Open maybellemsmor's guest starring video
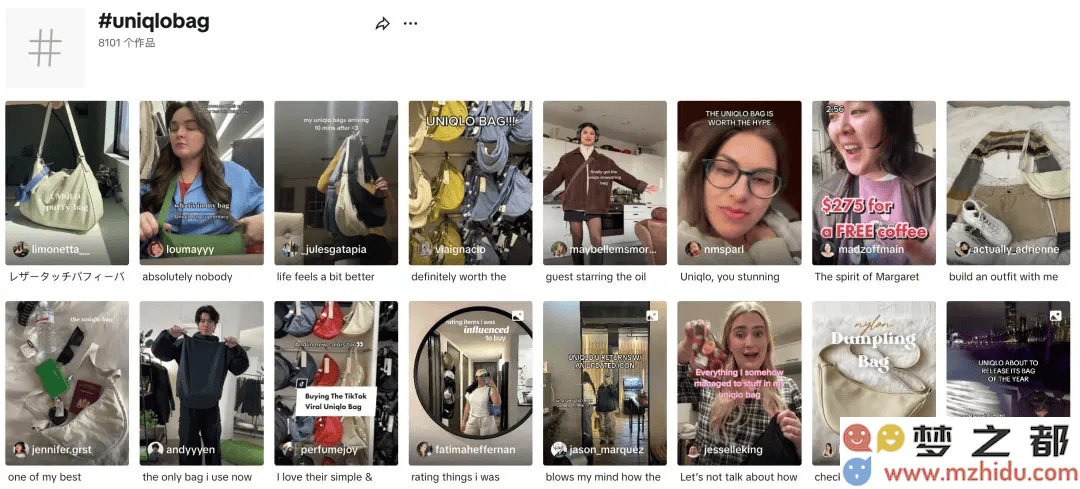The image size is (1080, 489). click(x=605, y=182)
